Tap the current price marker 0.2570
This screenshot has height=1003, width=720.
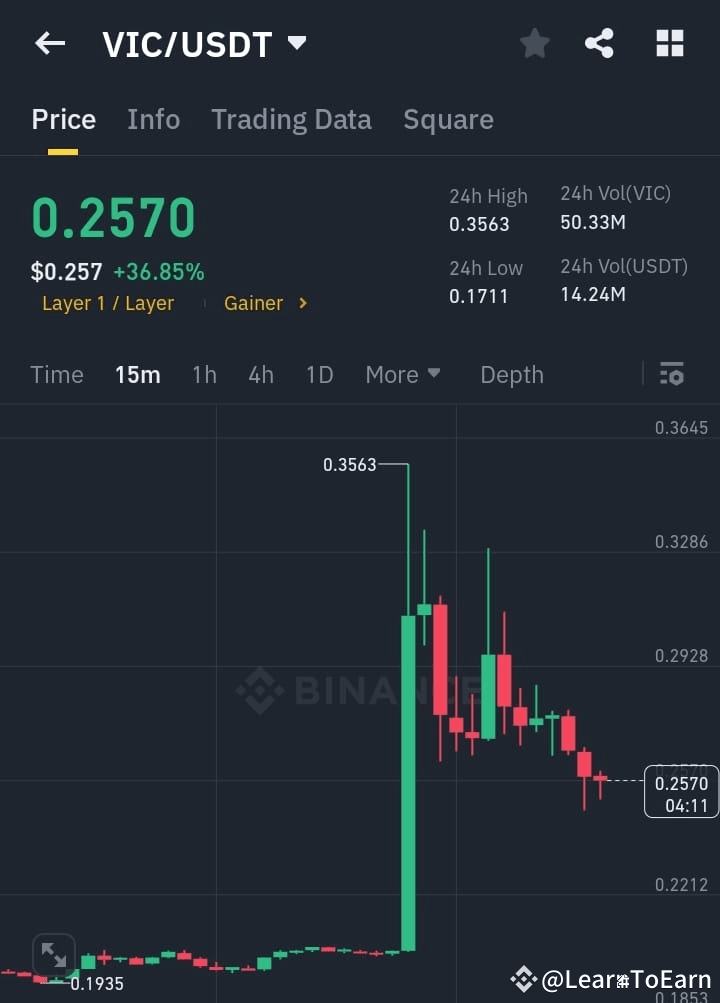pos(681,791)
